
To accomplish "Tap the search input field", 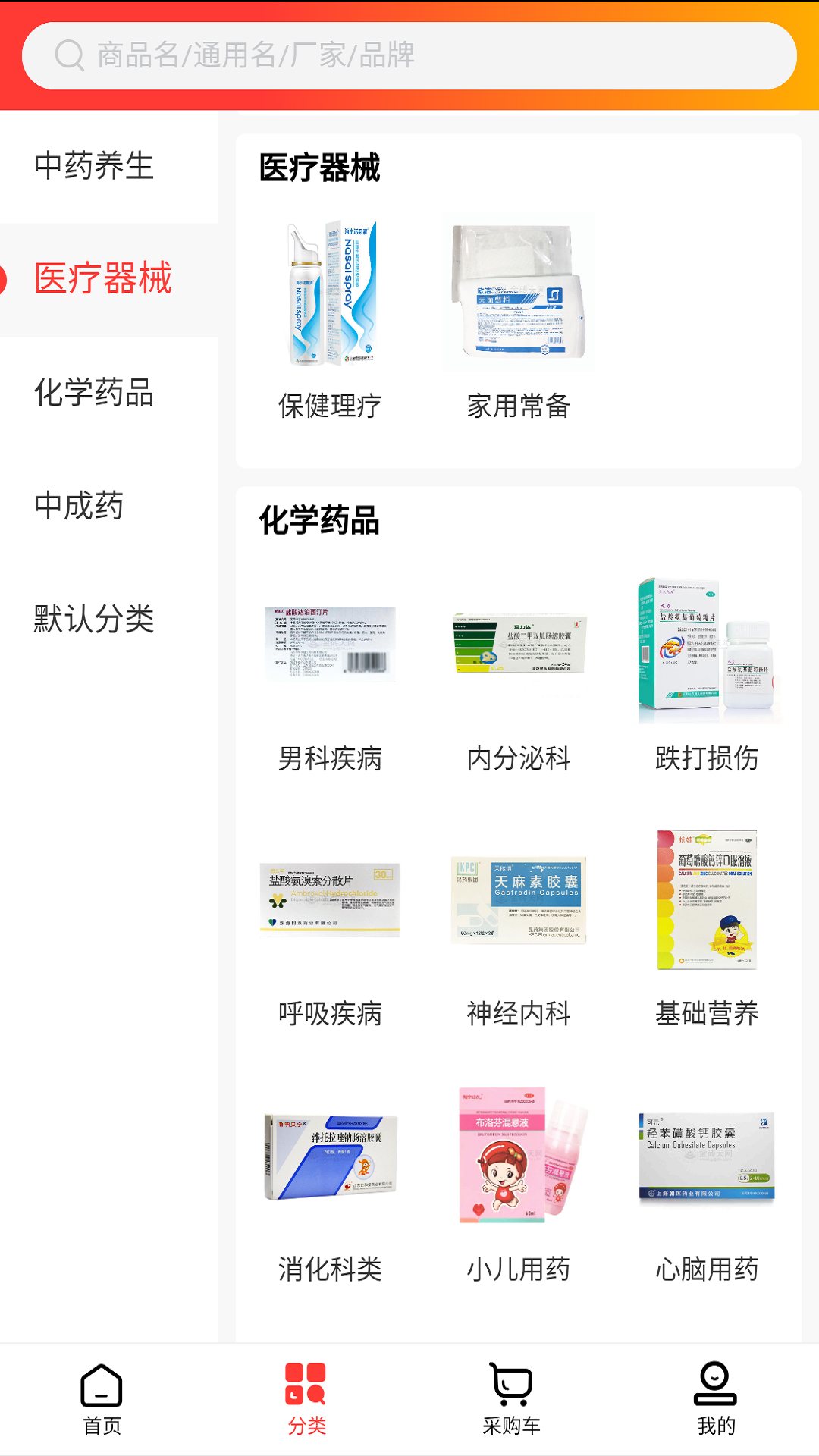I will pyautogui.click(x=409, y=55).
